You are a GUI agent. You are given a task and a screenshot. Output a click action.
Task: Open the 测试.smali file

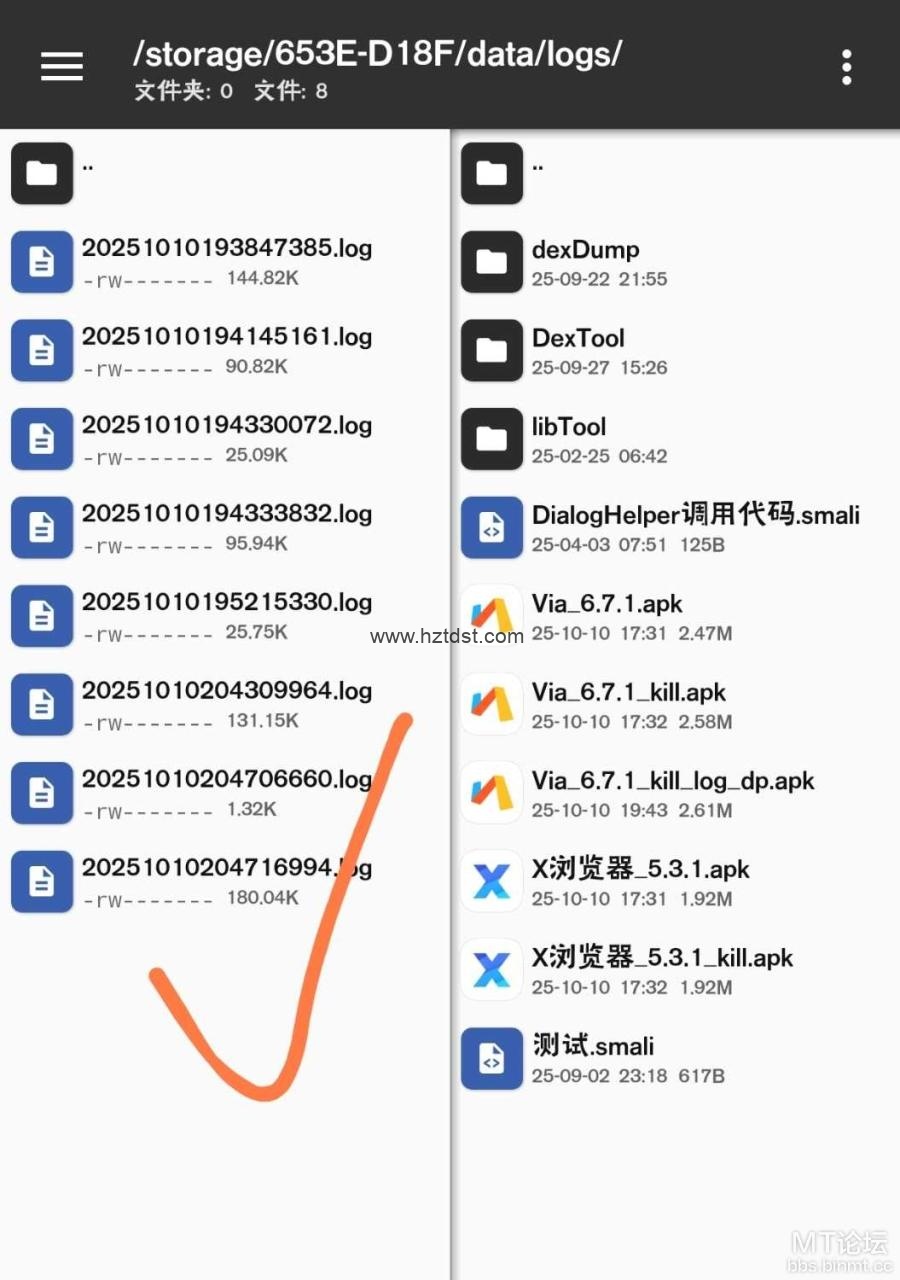coord(593,1058)
